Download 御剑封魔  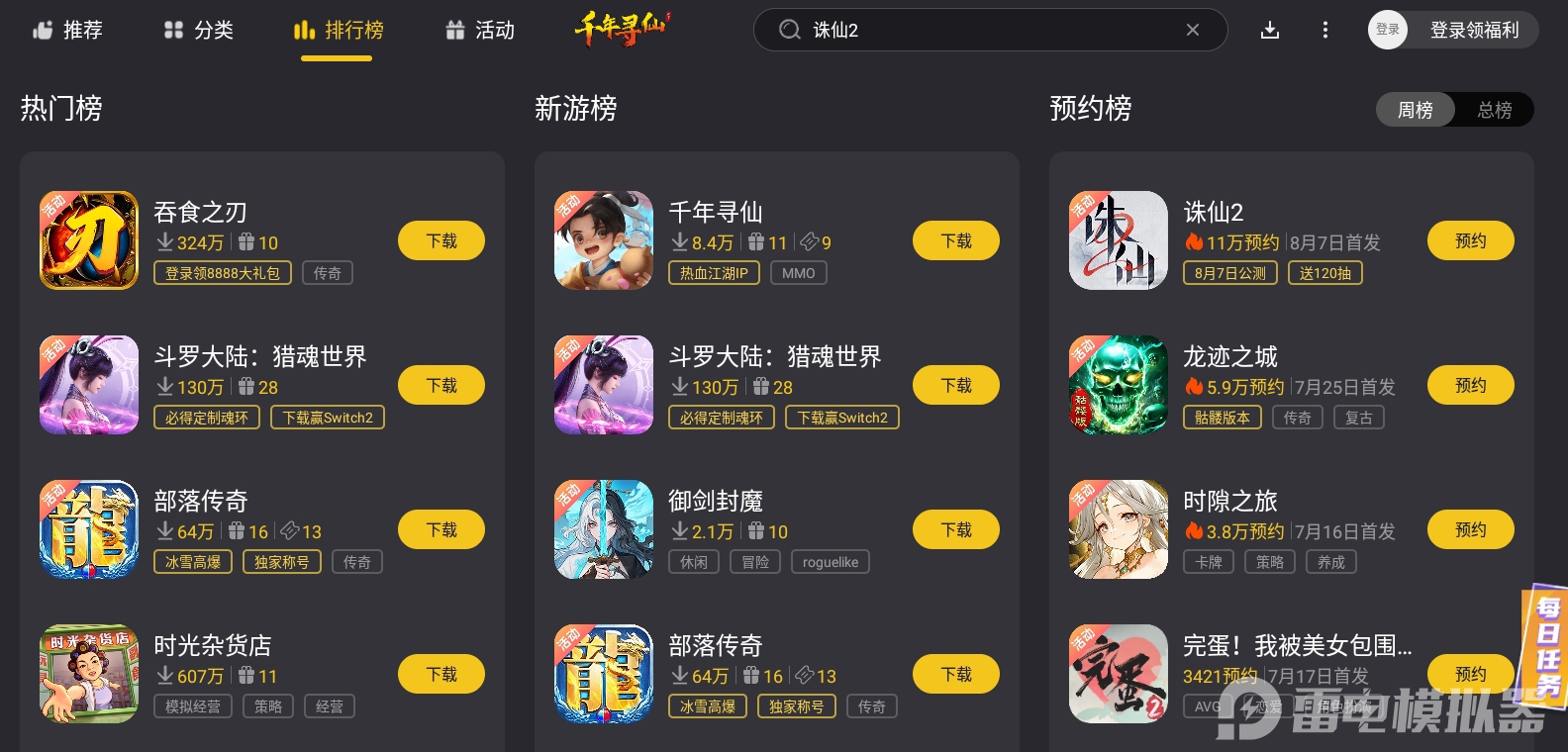[956, 529]
